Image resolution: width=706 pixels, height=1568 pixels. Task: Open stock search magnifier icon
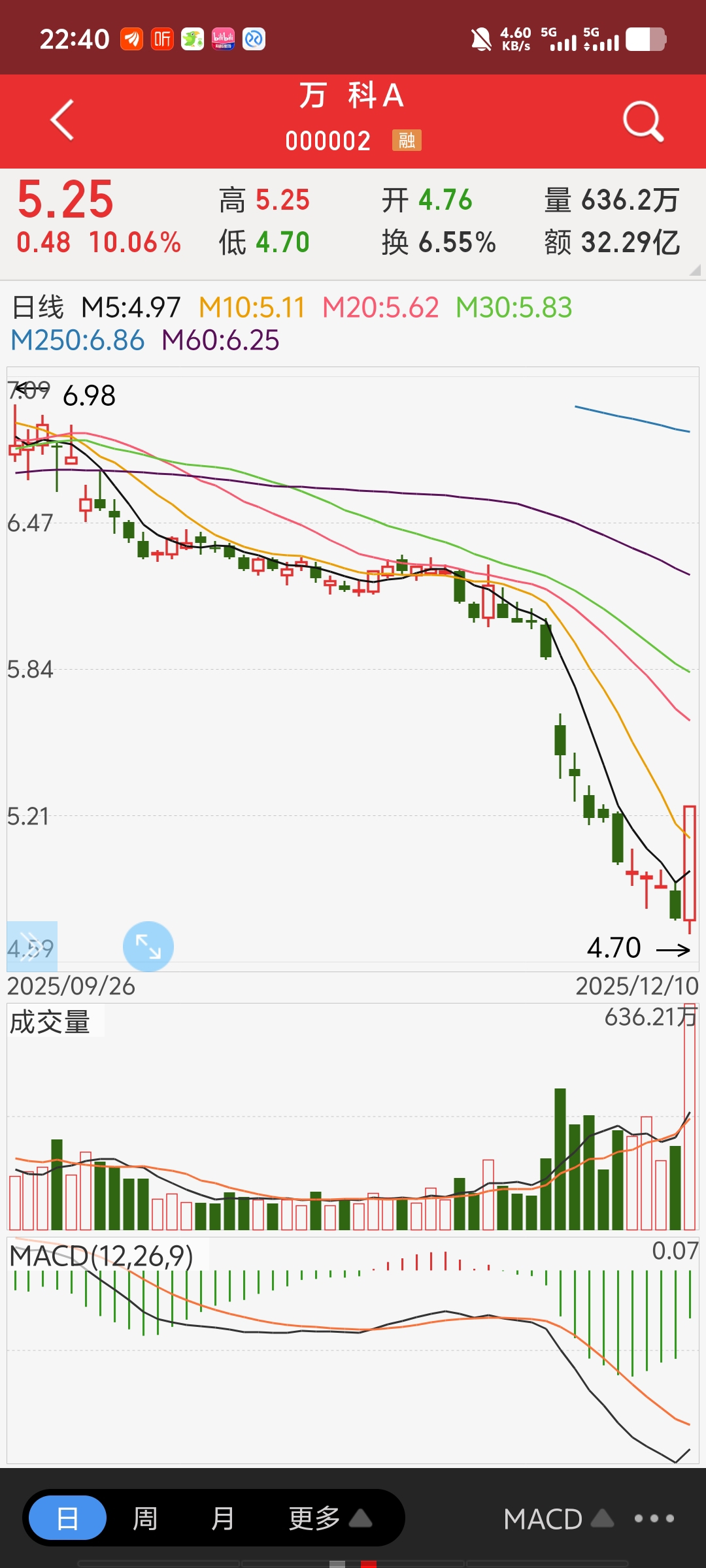(x=643, y=122)
